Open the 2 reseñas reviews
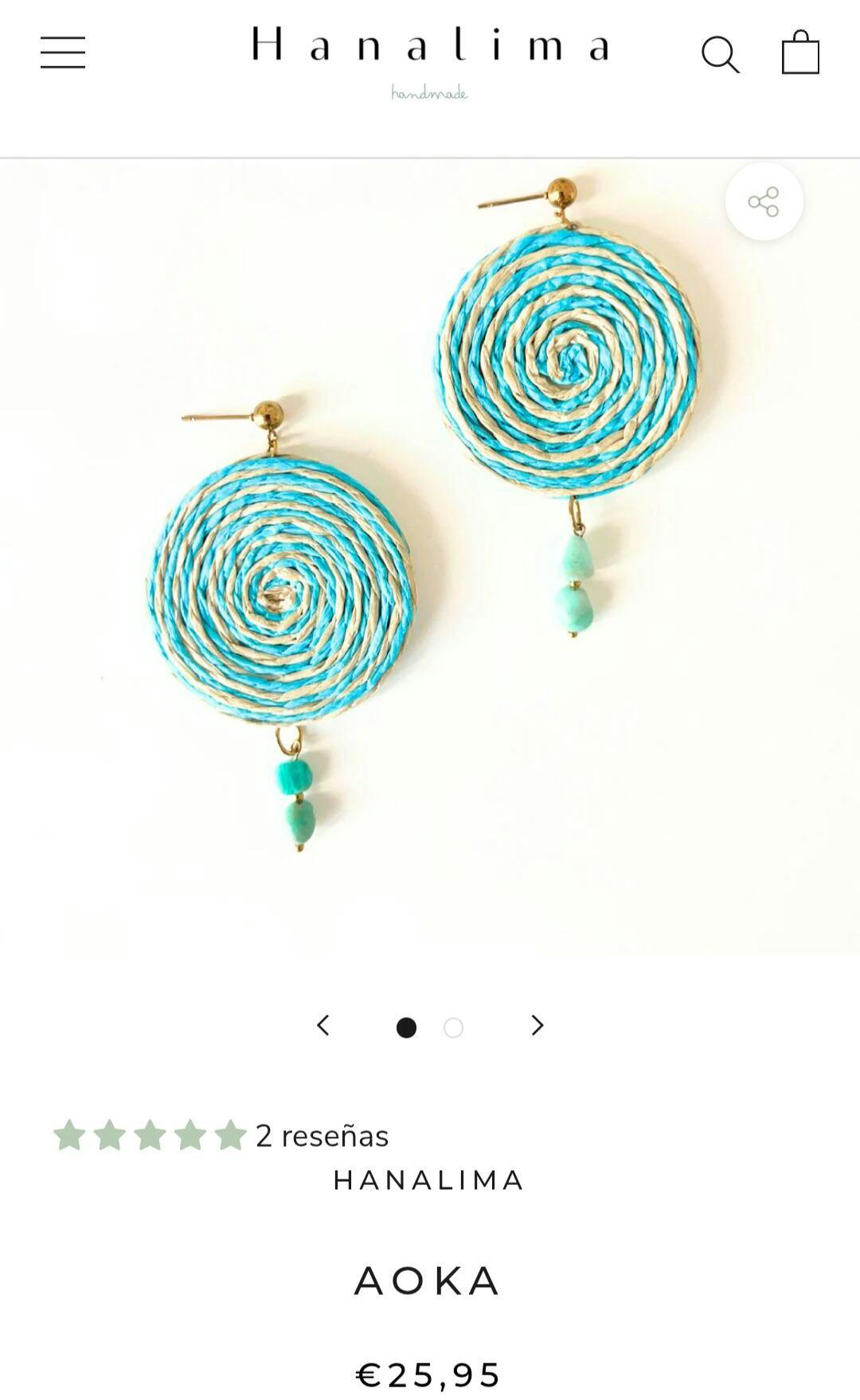 pos(322,1136)
